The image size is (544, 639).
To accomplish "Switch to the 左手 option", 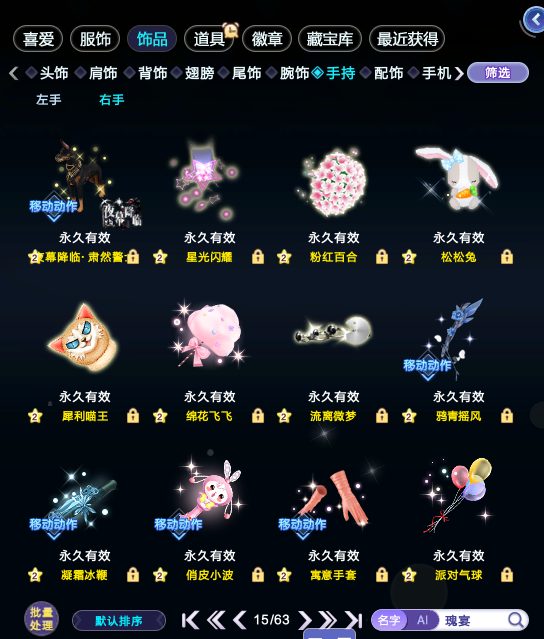I will click(x=48, y=99).
